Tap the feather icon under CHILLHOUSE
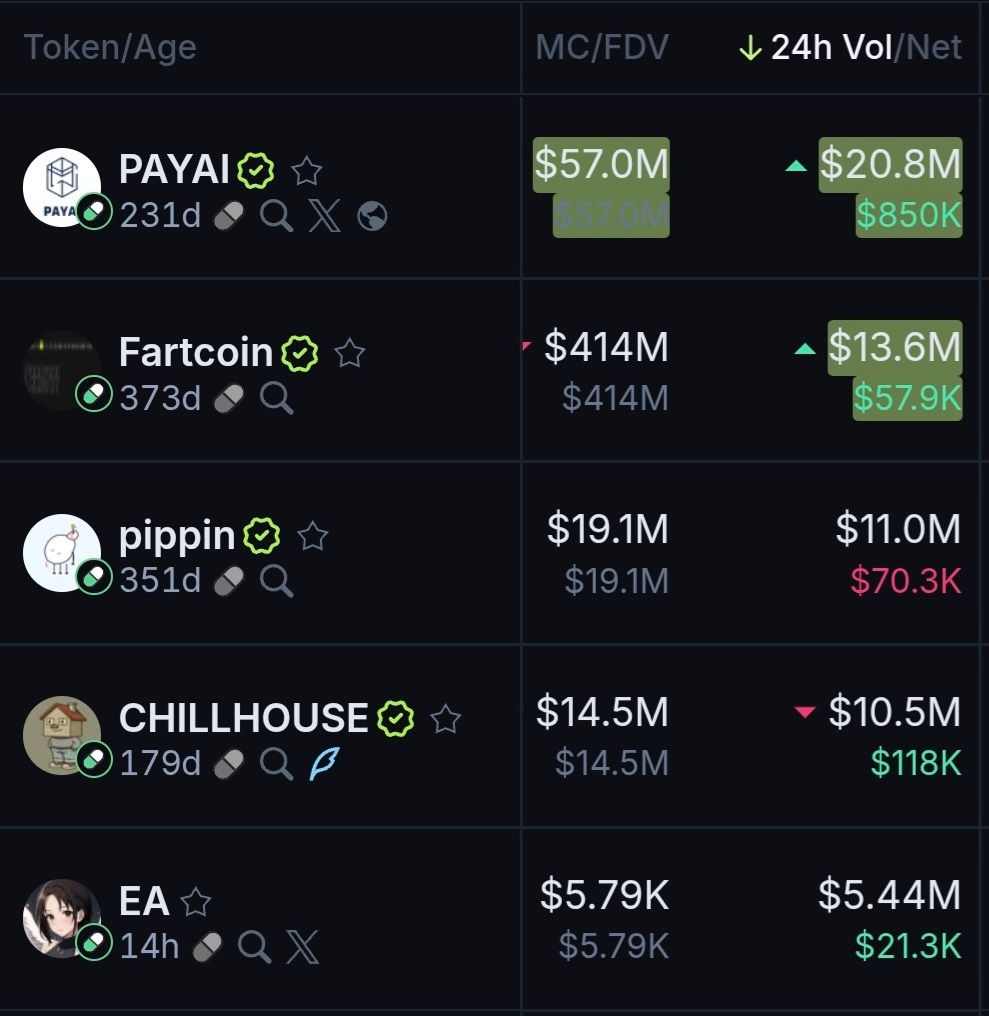 point(324,764)
